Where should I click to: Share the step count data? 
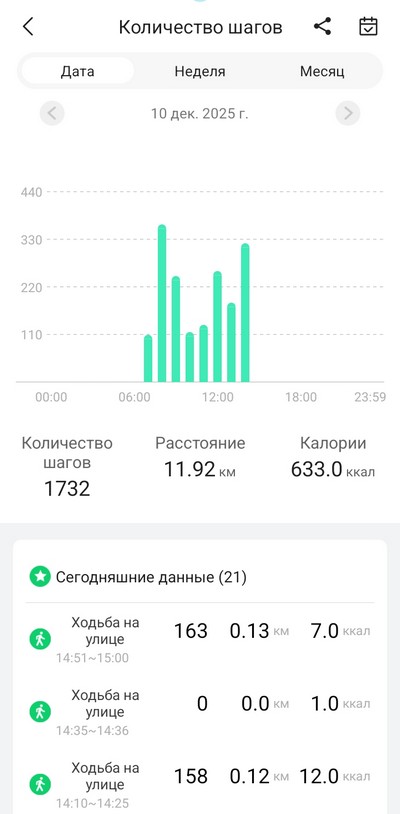(x=322, y=26)
